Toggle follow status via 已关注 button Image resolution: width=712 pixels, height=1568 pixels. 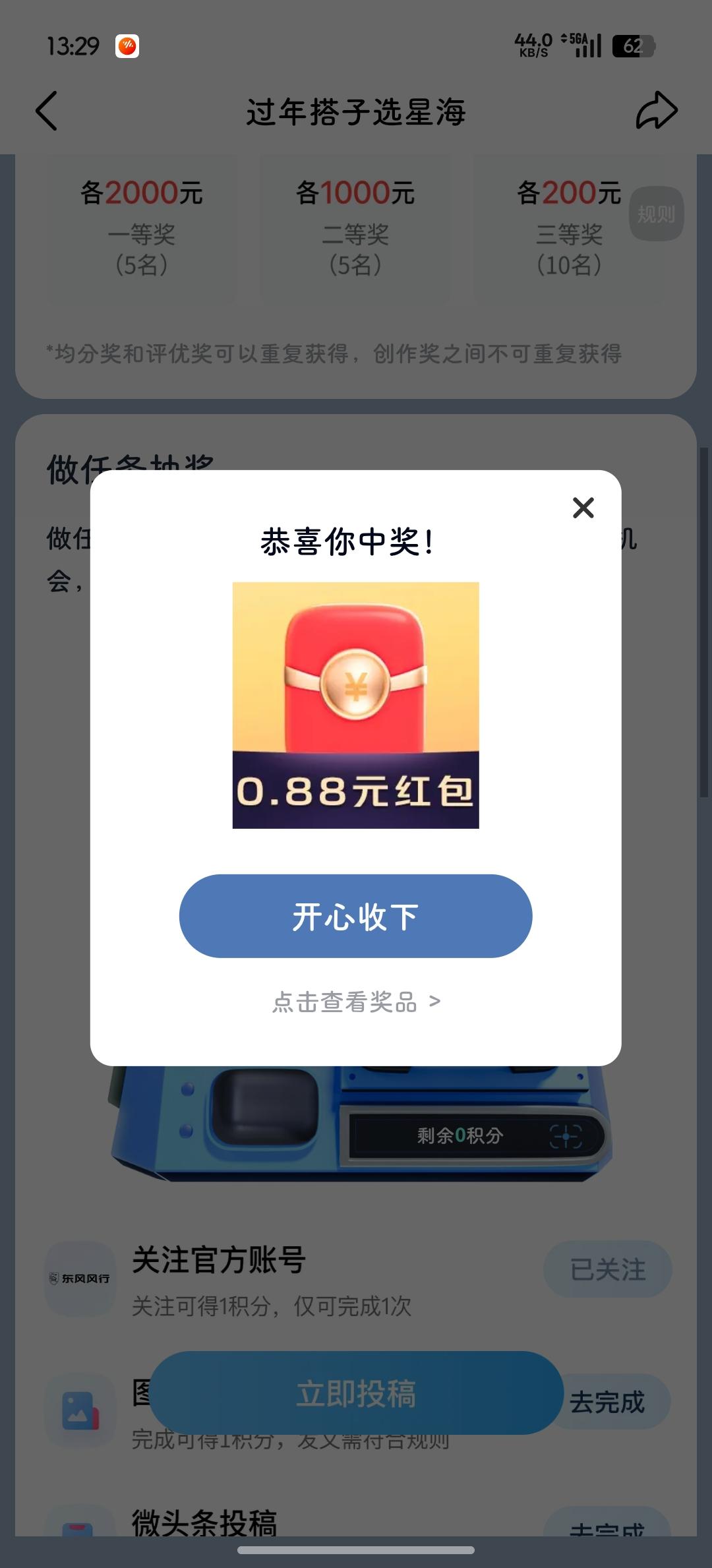(x=607, y=1269)
